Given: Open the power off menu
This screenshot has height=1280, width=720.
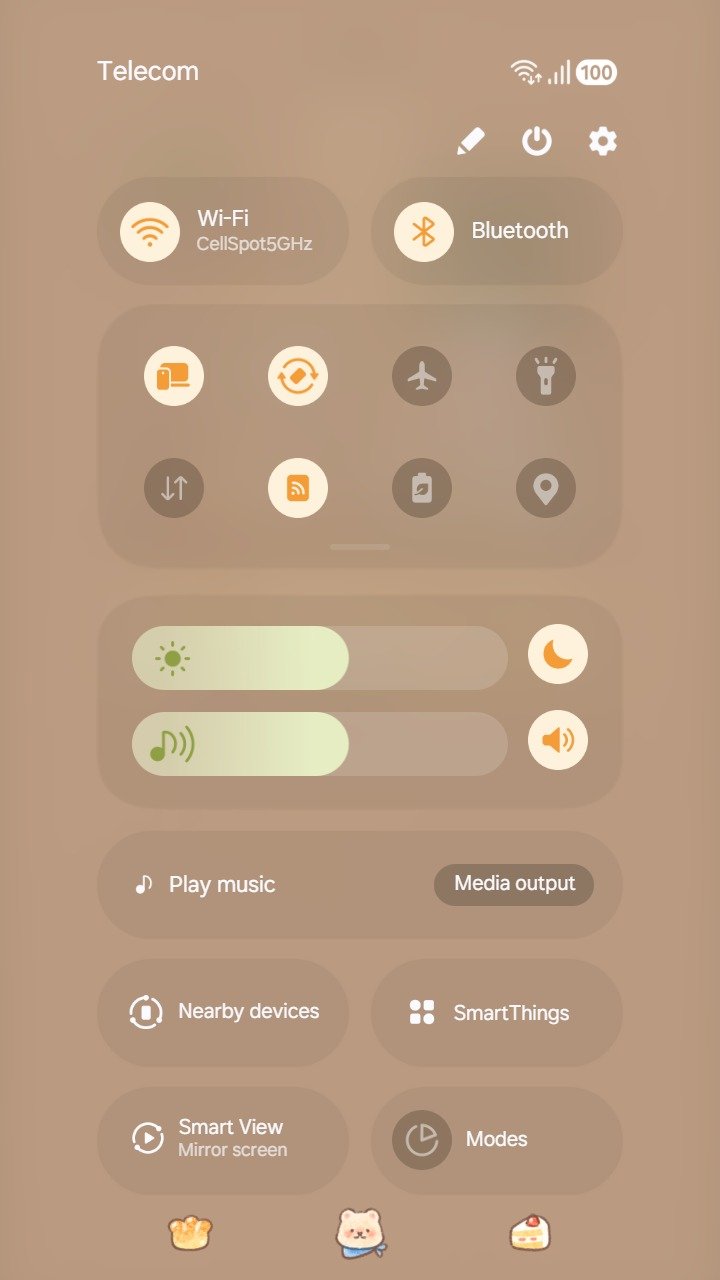Looking at the screenshot, I should (537, 142).
